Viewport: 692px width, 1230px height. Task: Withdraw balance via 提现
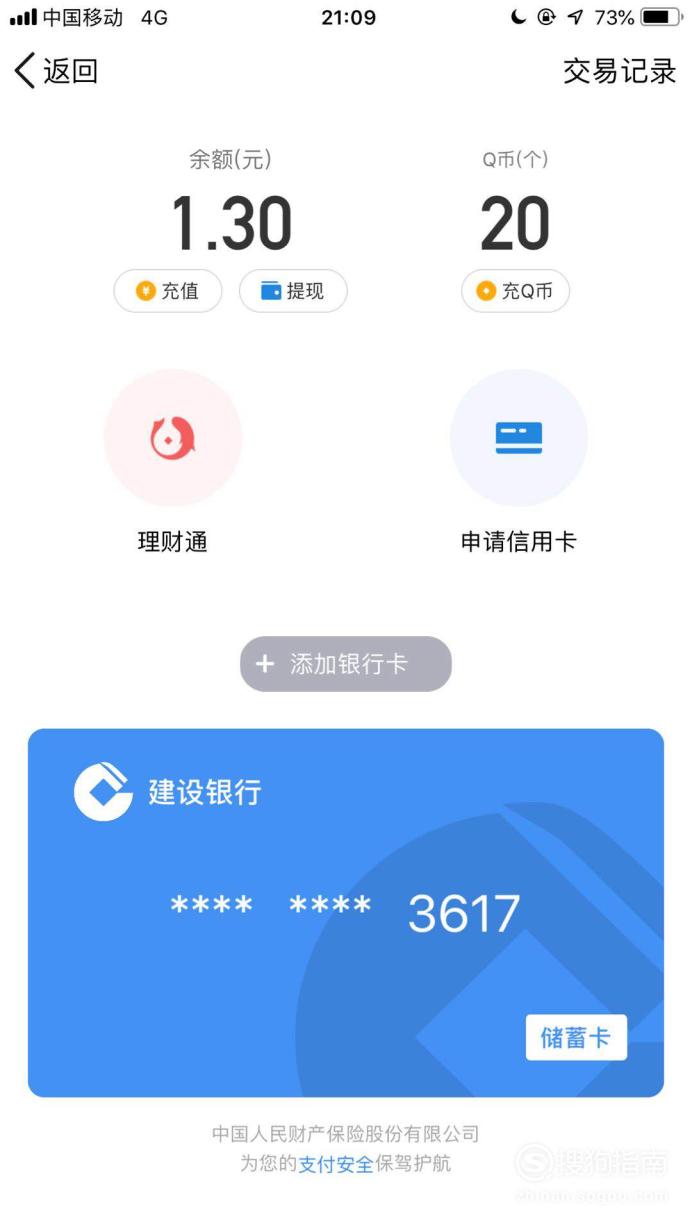pyautogui.click(x=293, y=291)
